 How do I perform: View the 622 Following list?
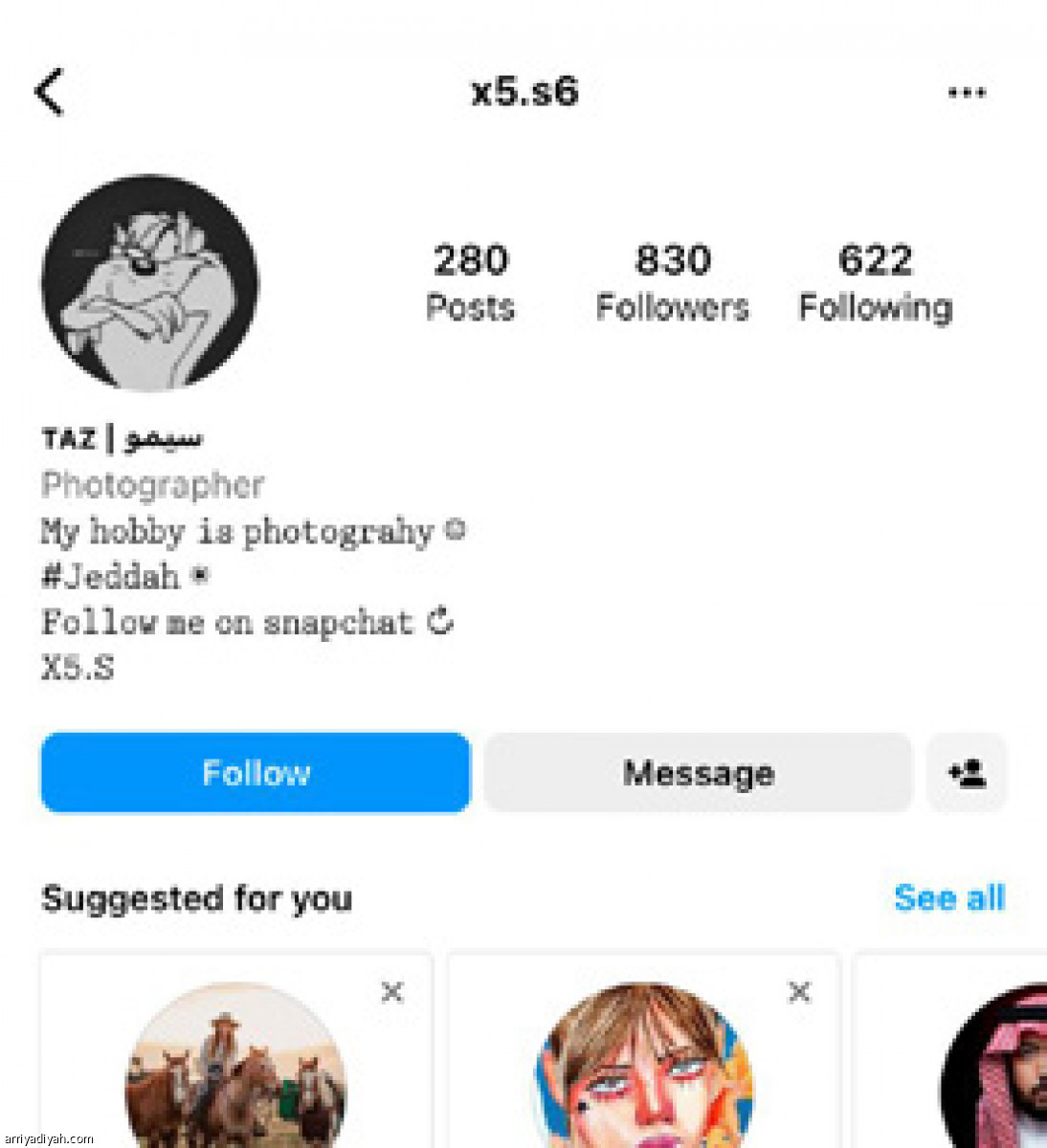tap(875, 281)
